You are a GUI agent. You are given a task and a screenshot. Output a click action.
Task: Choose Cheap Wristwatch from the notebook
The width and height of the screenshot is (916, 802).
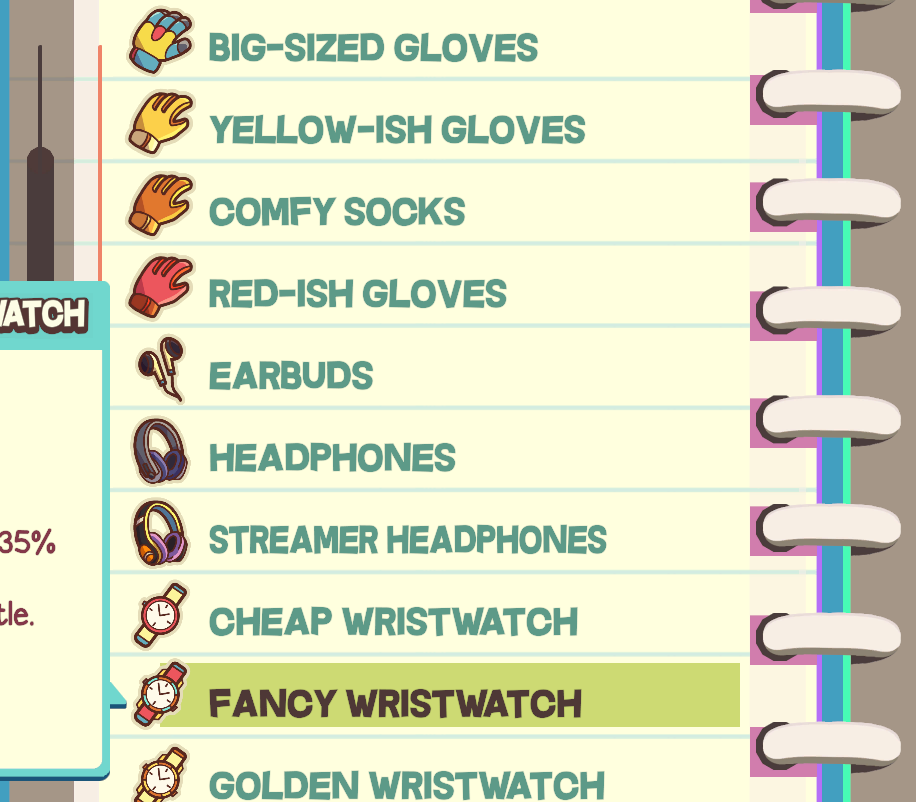393,622
